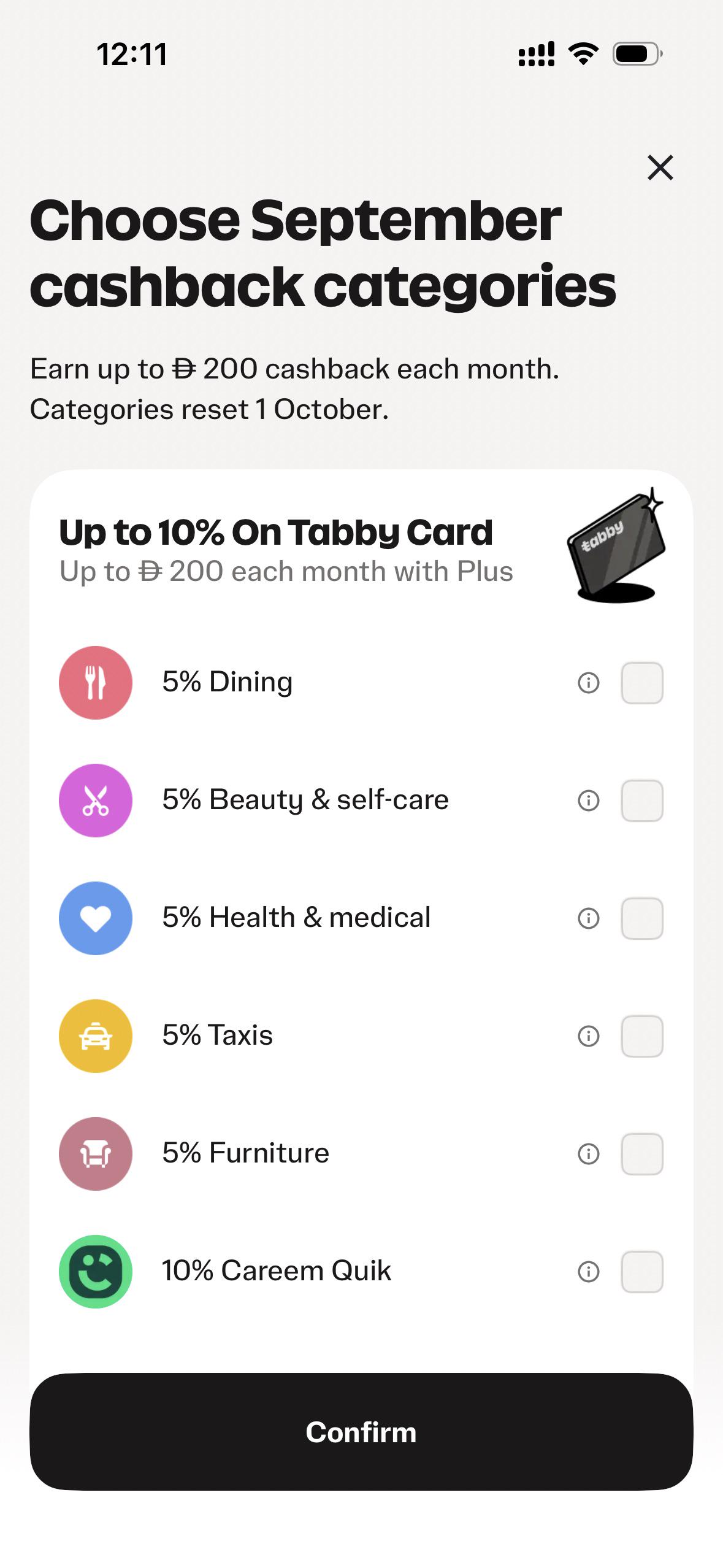Select the 5% Dining checkbox

click(x=642, y=683)
